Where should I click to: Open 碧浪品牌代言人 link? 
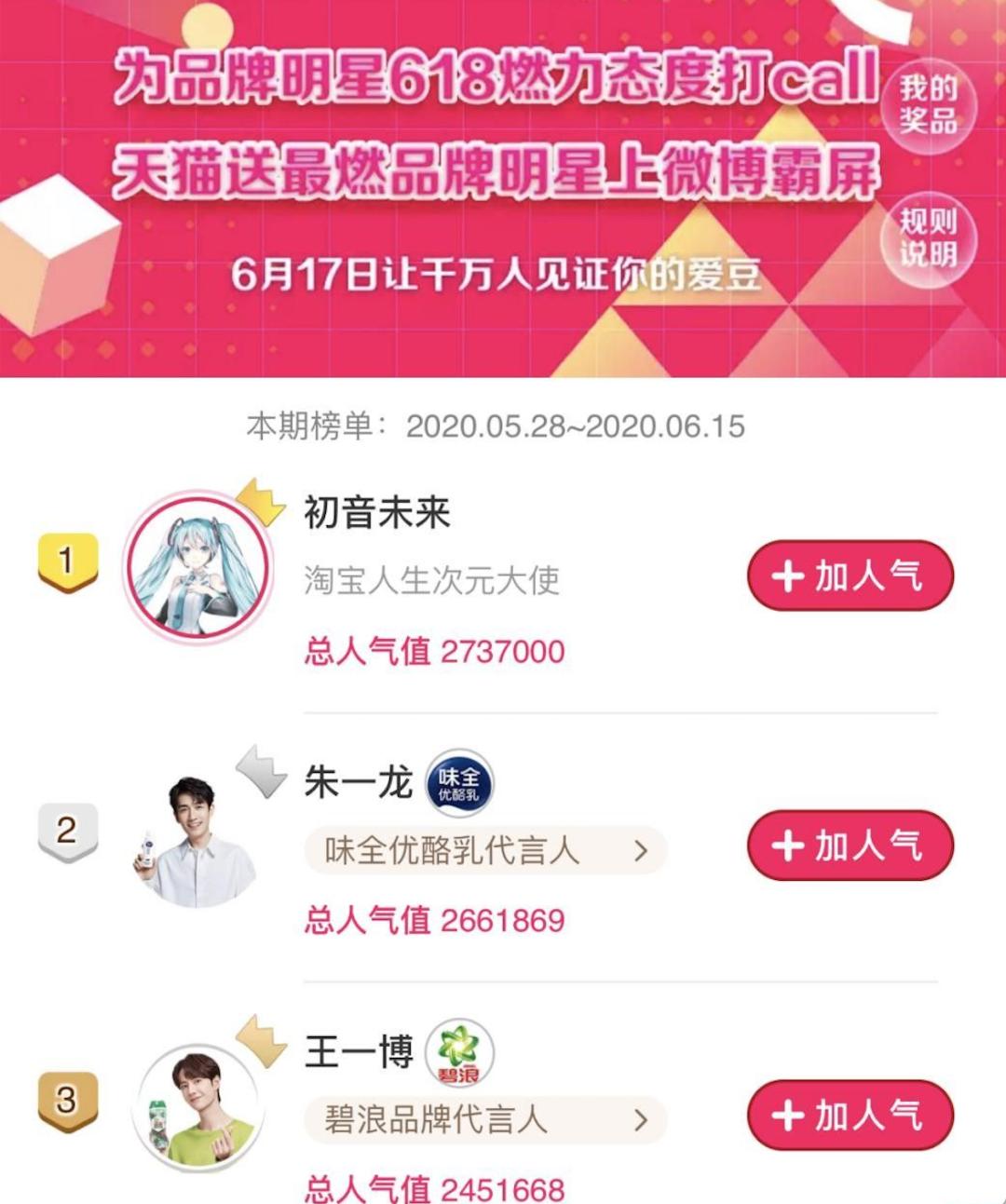[485, 1119]
